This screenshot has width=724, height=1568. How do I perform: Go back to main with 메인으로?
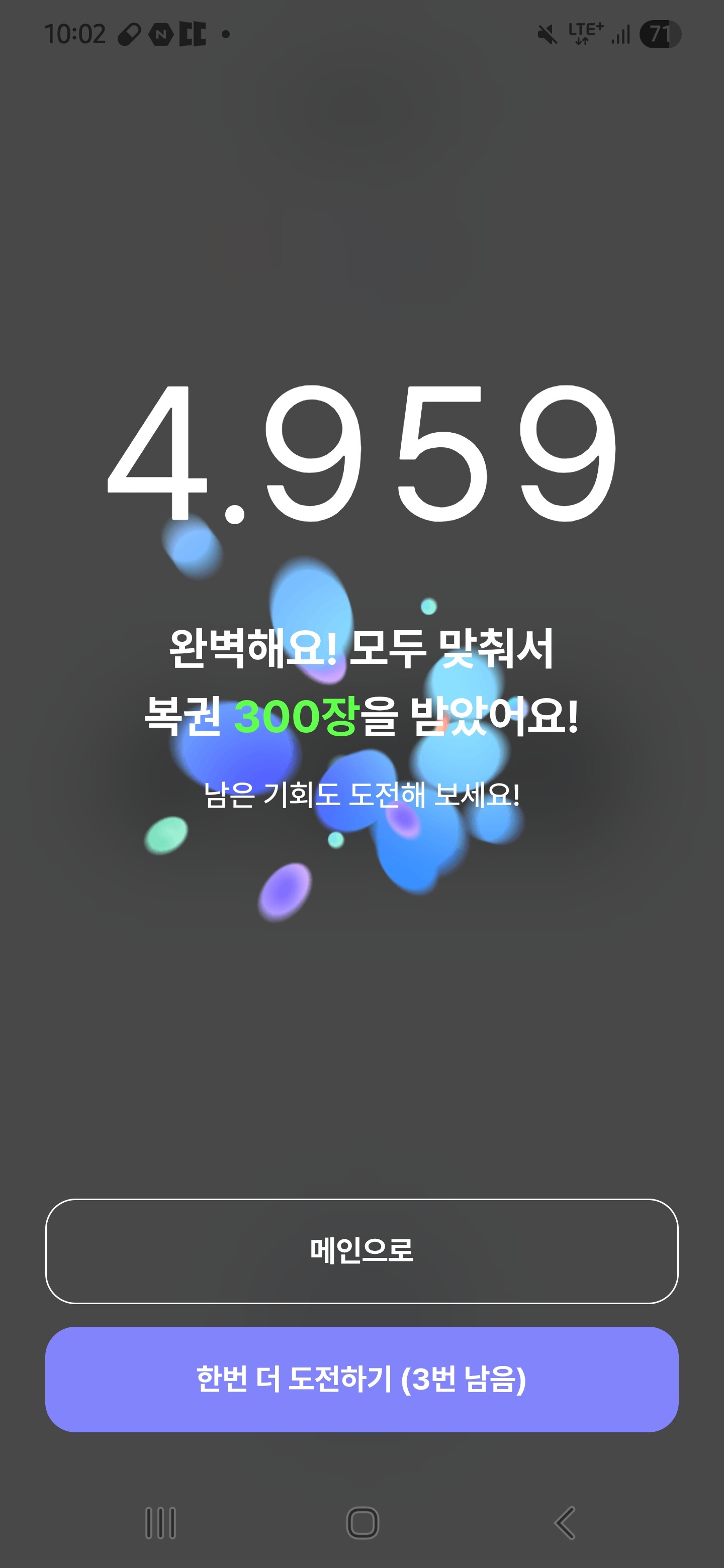click(x=361, y=1251)
